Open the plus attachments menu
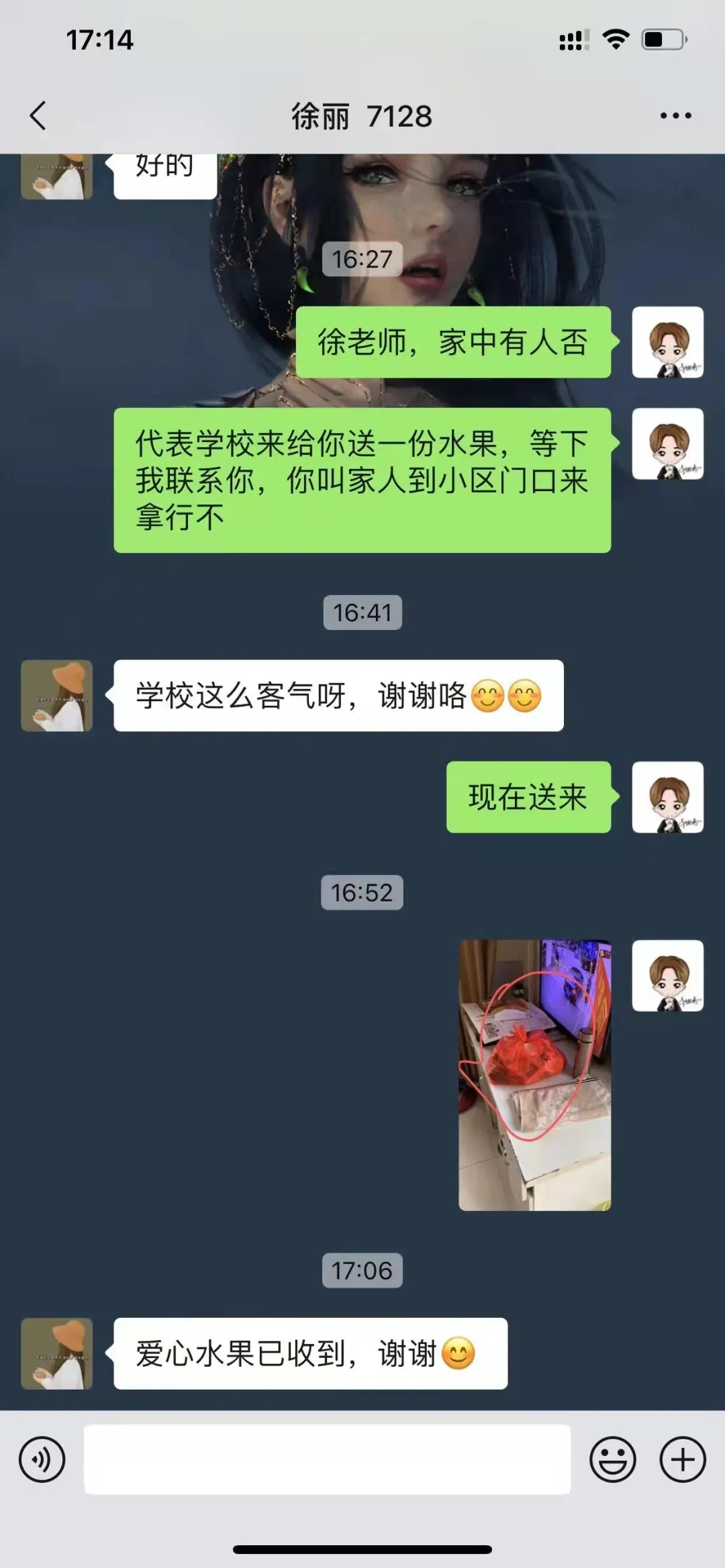Screen dimensions: 725x1568 682,1459
